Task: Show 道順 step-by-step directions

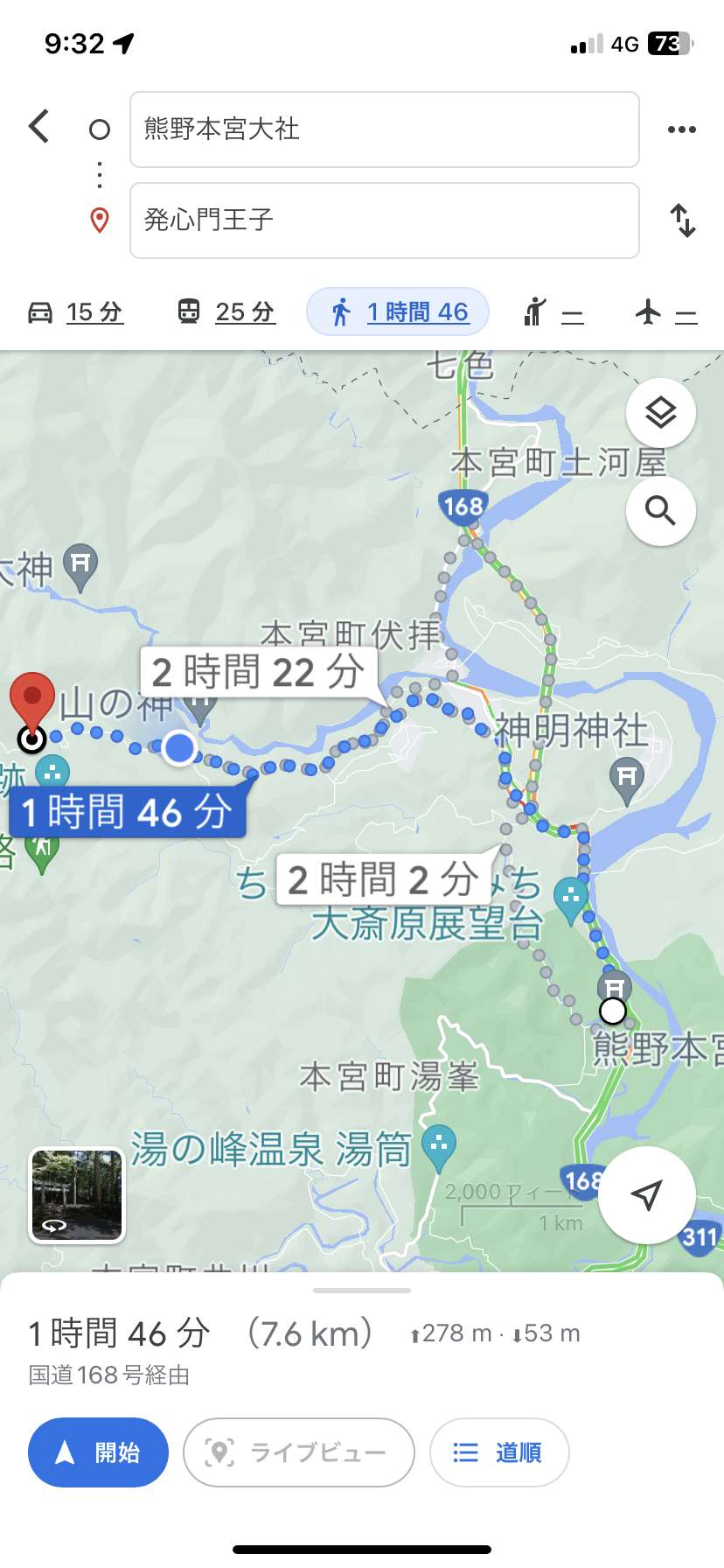Action: [x=499, y=1452]
